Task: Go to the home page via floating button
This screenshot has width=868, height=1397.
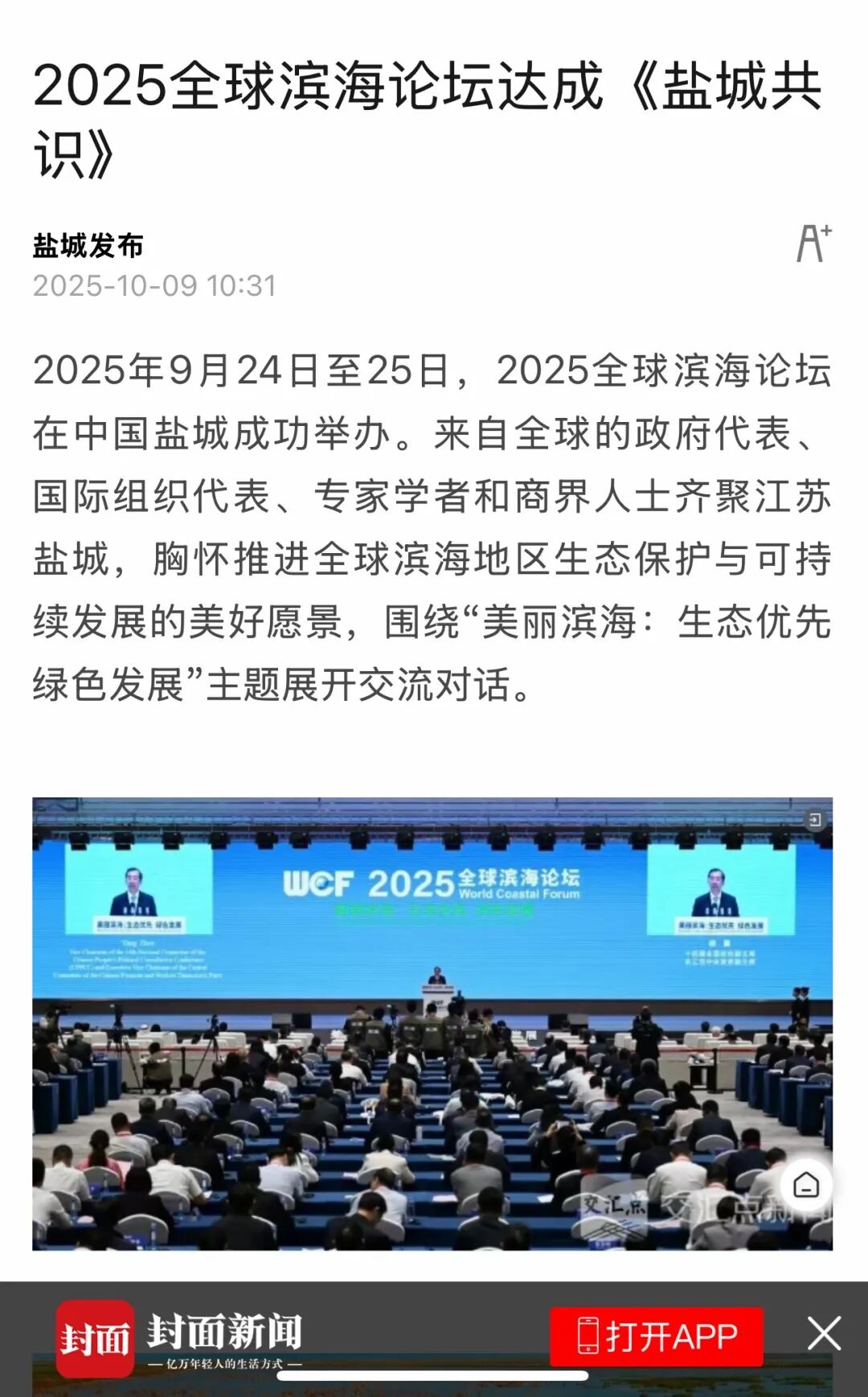Action: click(x=806, y=1185)
